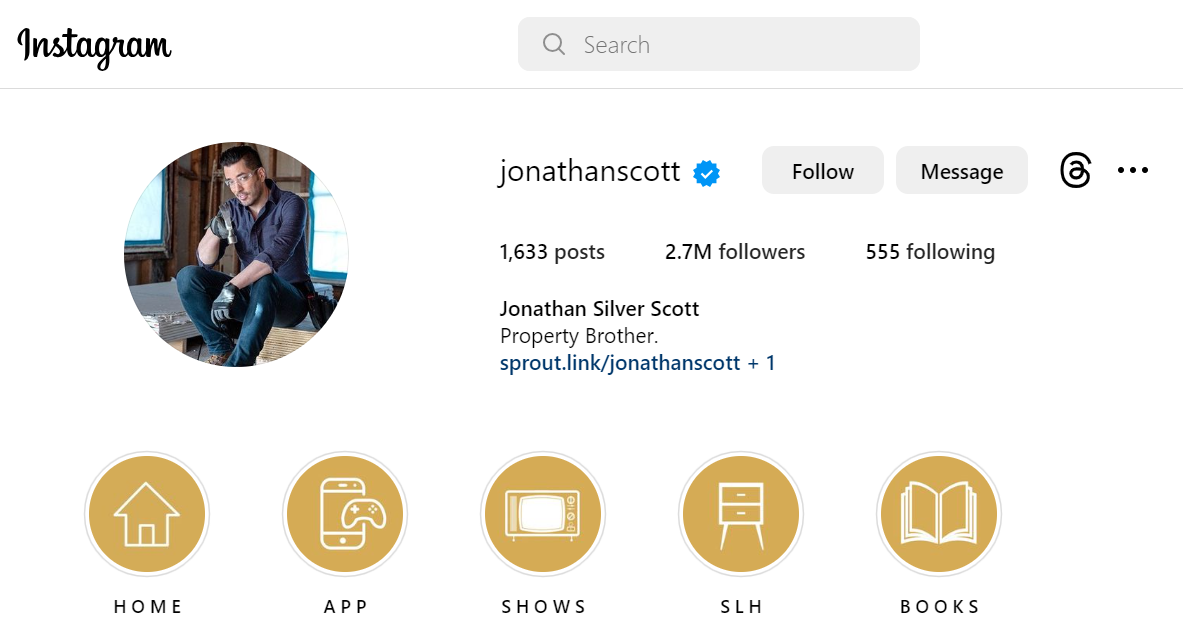The height and width of the screenshot is (640, 1183).
Task: View the 555 following list
Action: [x=929, y=252]
